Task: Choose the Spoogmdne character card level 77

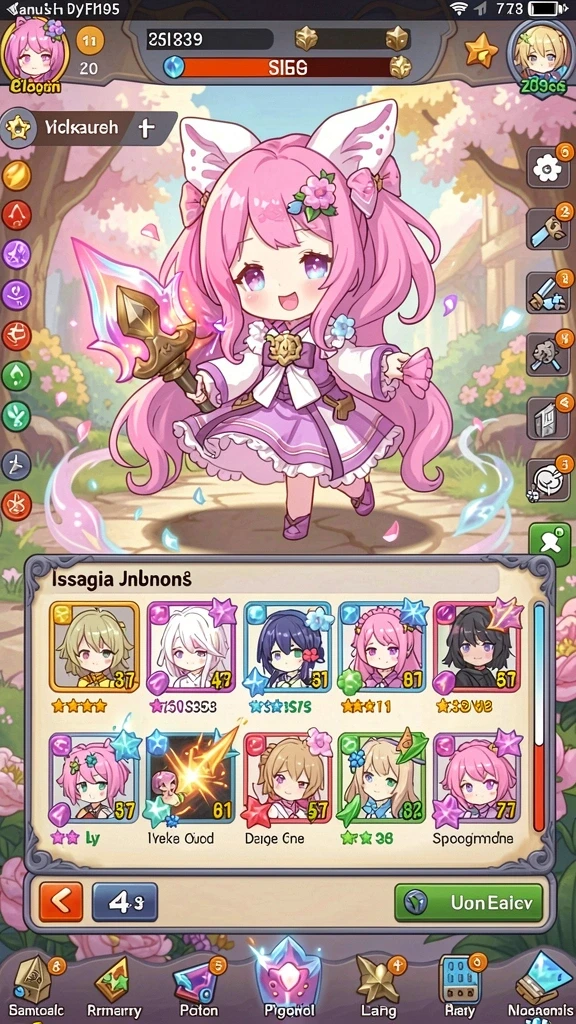Action: (477, 777)
